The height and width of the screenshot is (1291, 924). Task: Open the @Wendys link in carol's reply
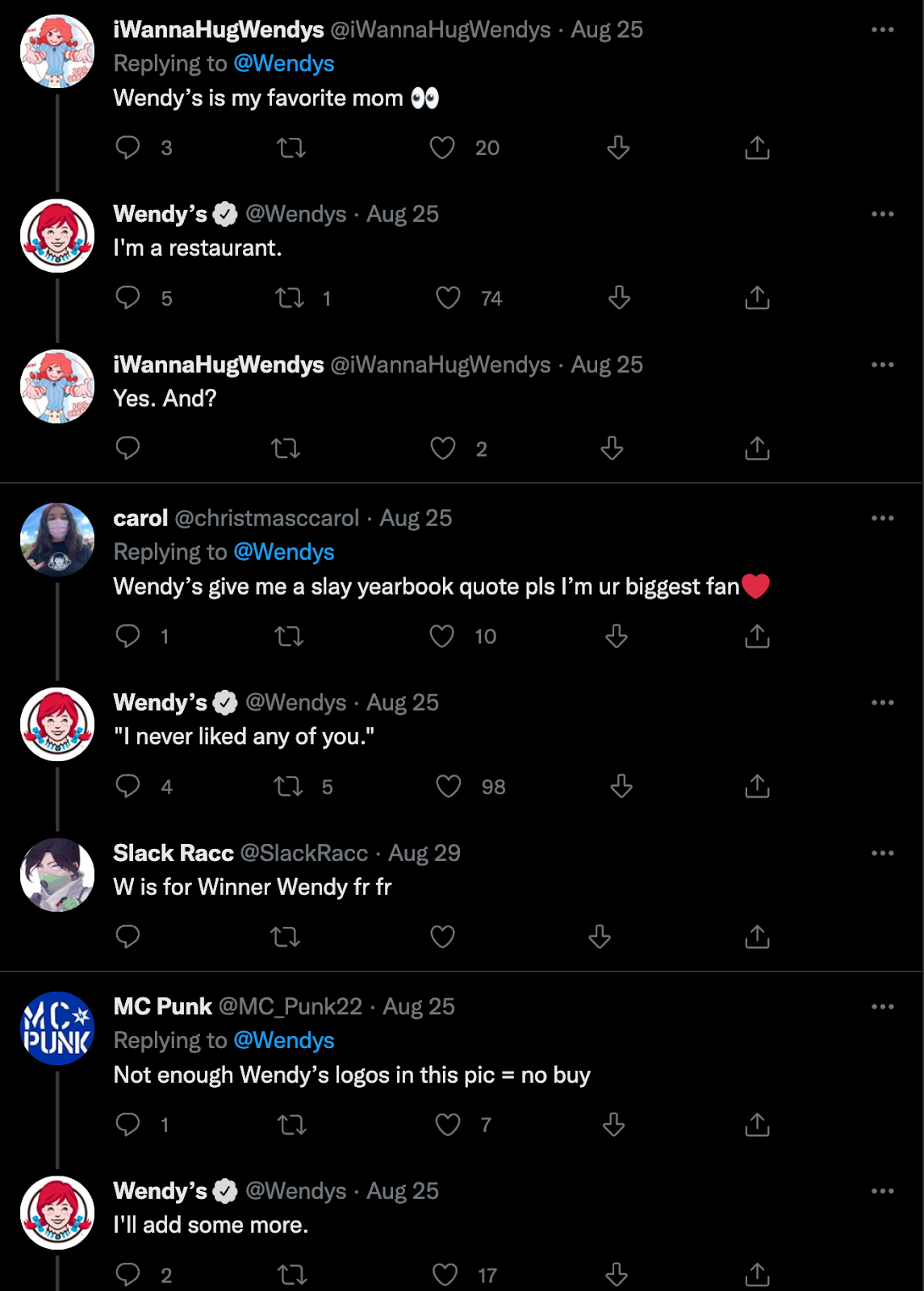[283, 552]
